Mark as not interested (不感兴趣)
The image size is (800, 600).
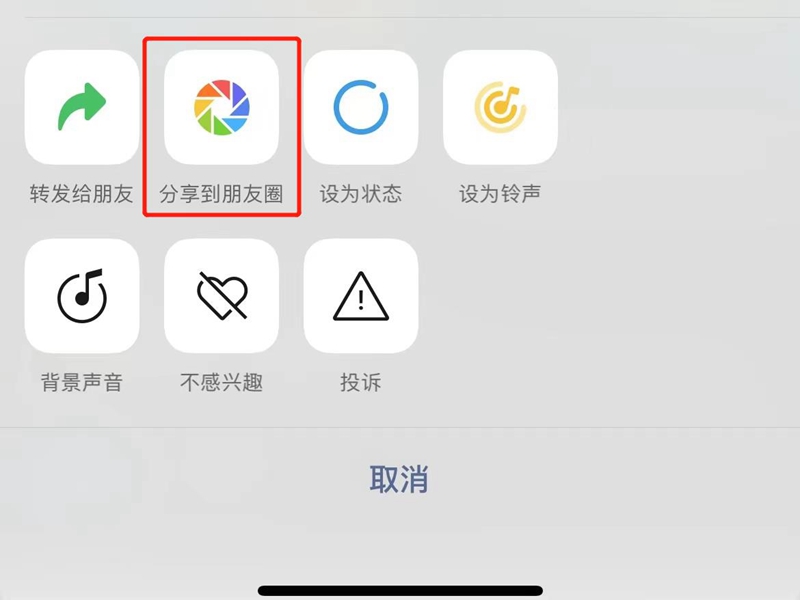221,296
